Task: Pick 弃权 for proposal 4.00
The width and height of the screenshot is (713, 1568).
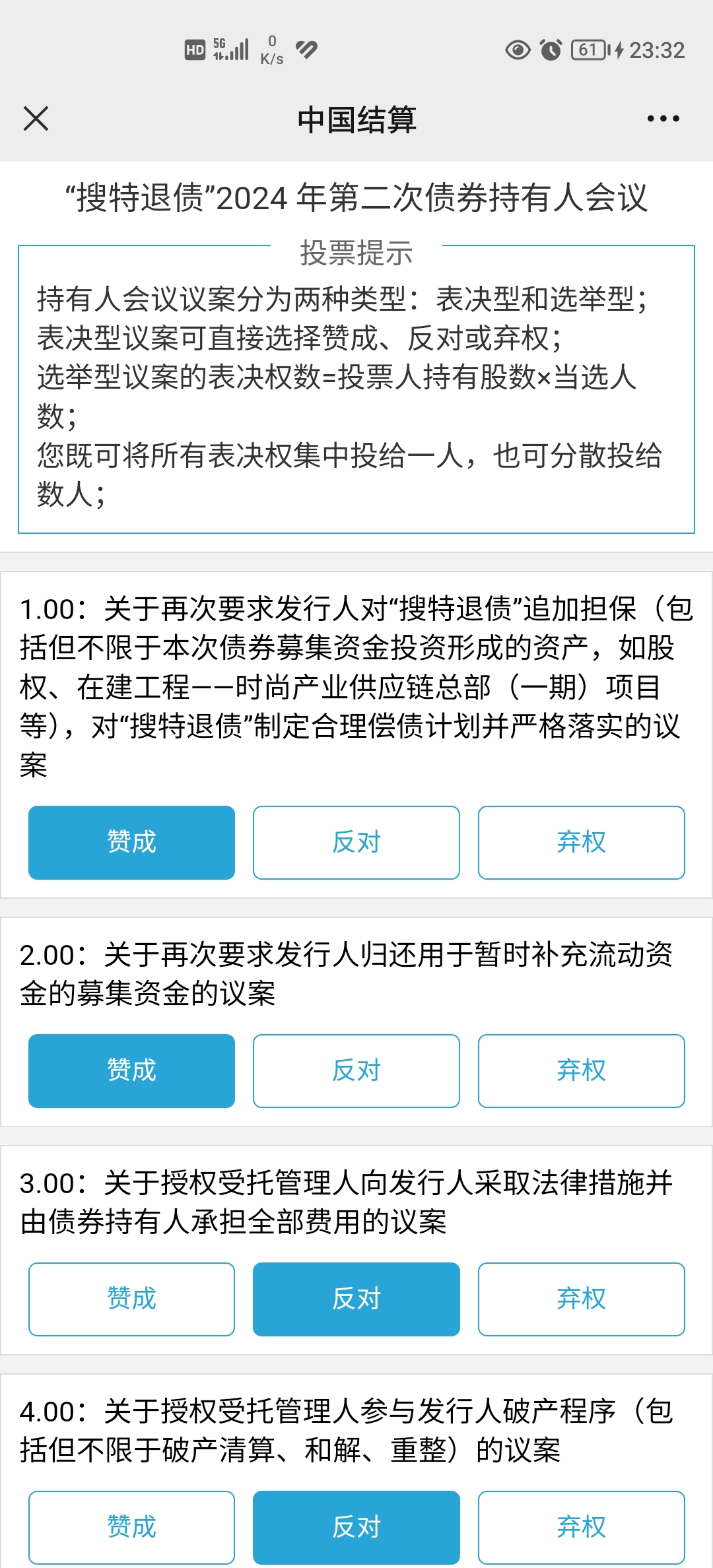Action: (581, 1527)
